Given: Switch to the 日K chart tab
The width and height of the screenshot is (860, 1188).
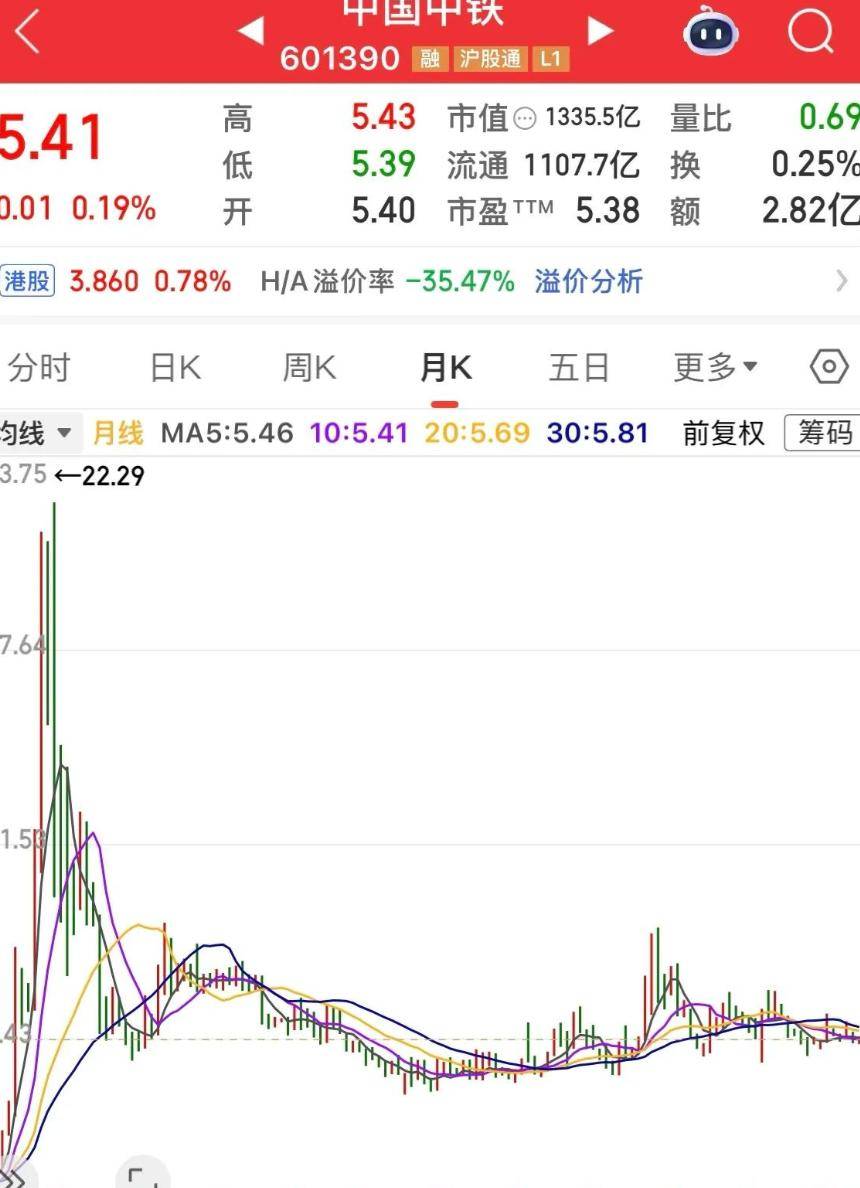Looking at the screenshot, I should 175,368.
